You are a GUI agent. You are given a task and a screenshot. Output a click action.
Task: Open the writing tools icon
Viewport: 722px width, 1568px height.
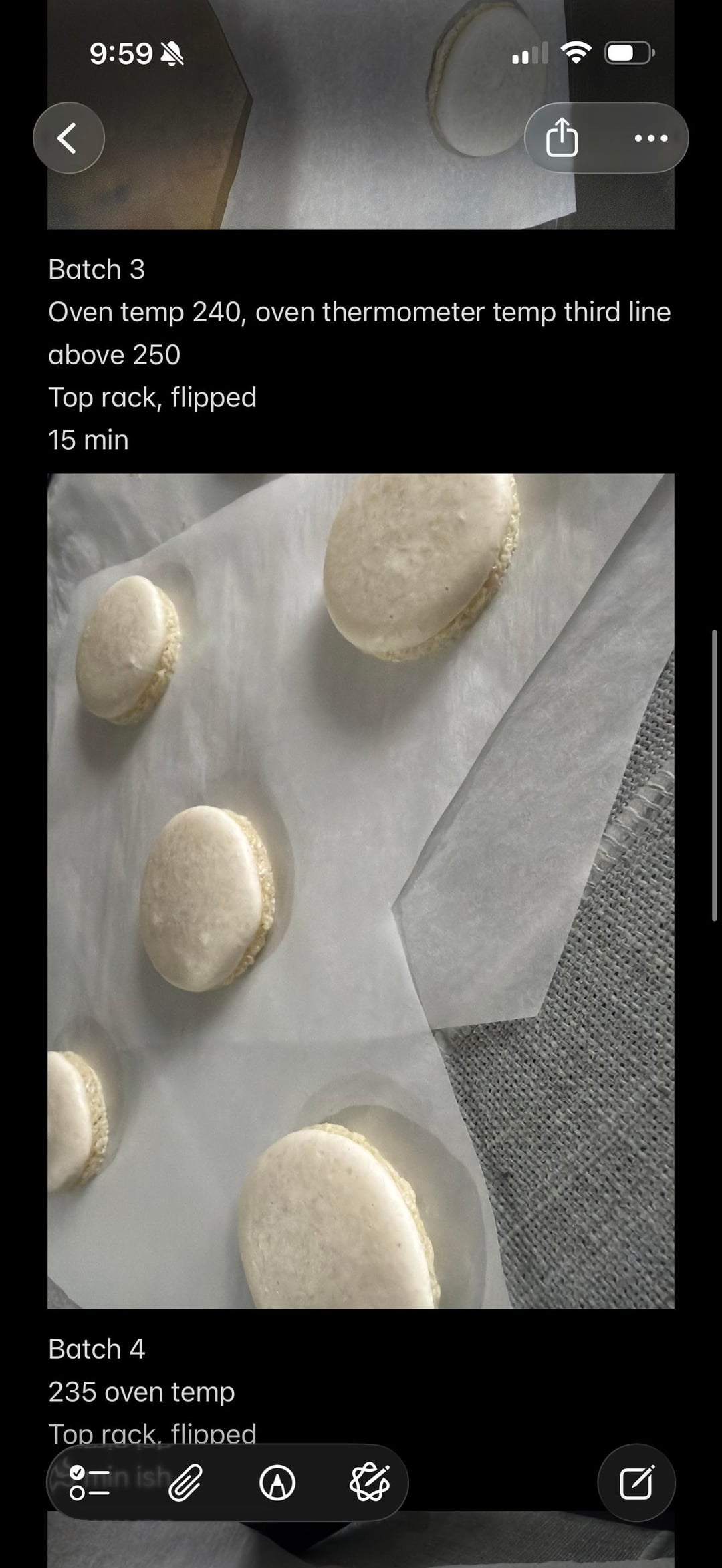pos(369,1482)
